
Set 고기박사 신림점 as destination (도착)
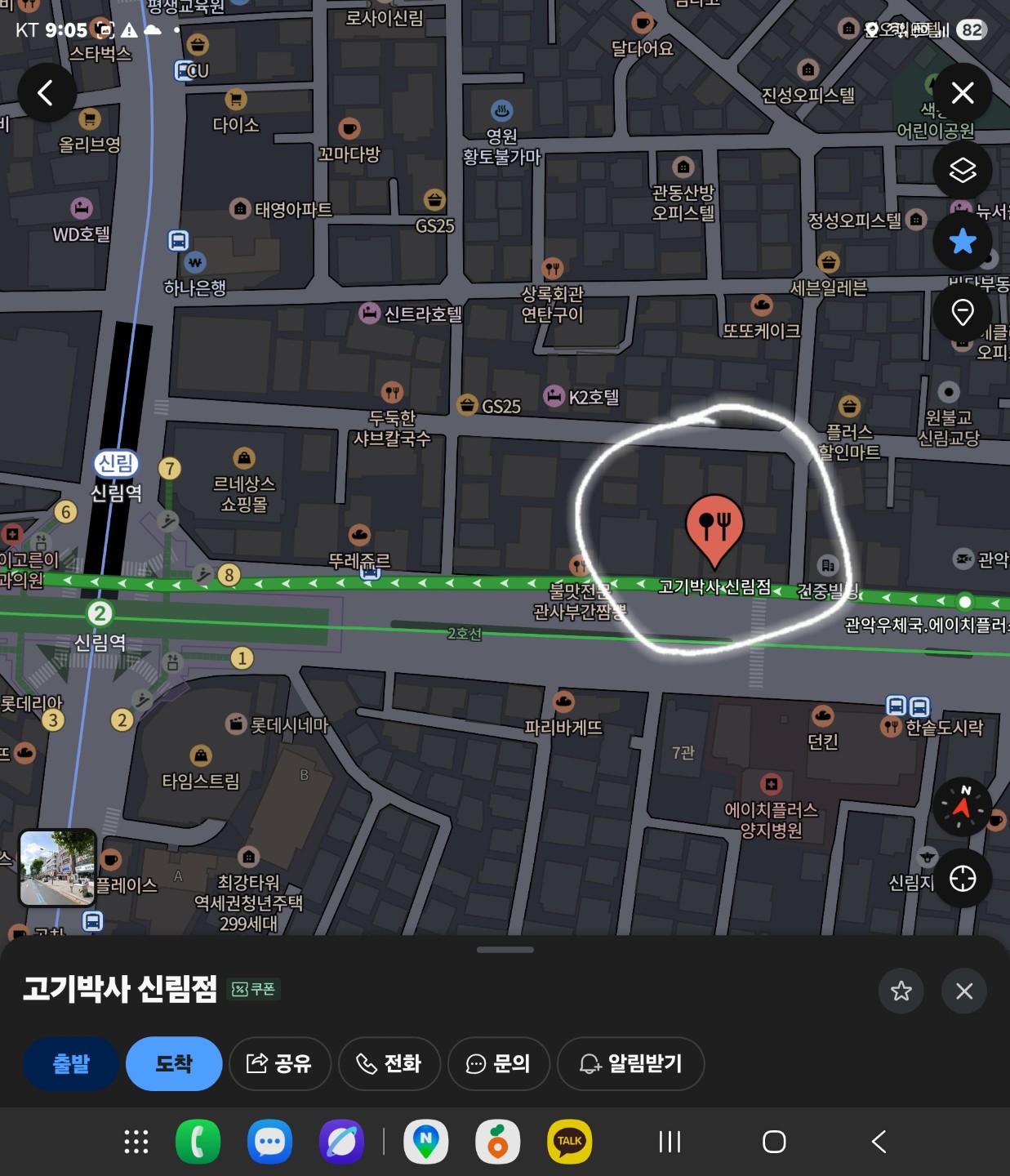click(x=174, y=1063)
